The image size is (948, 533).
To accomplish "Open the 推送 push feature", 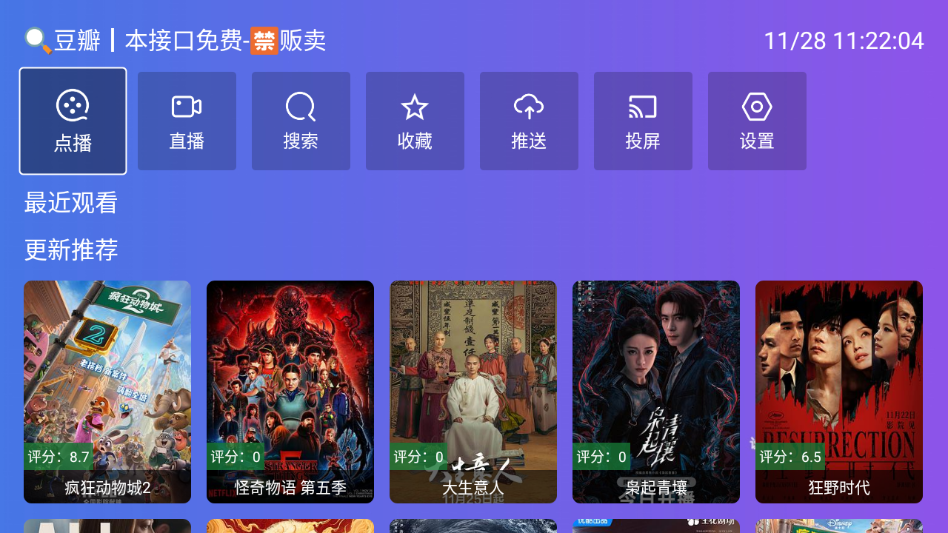I will pyautogui.click(x=529, y=121).
